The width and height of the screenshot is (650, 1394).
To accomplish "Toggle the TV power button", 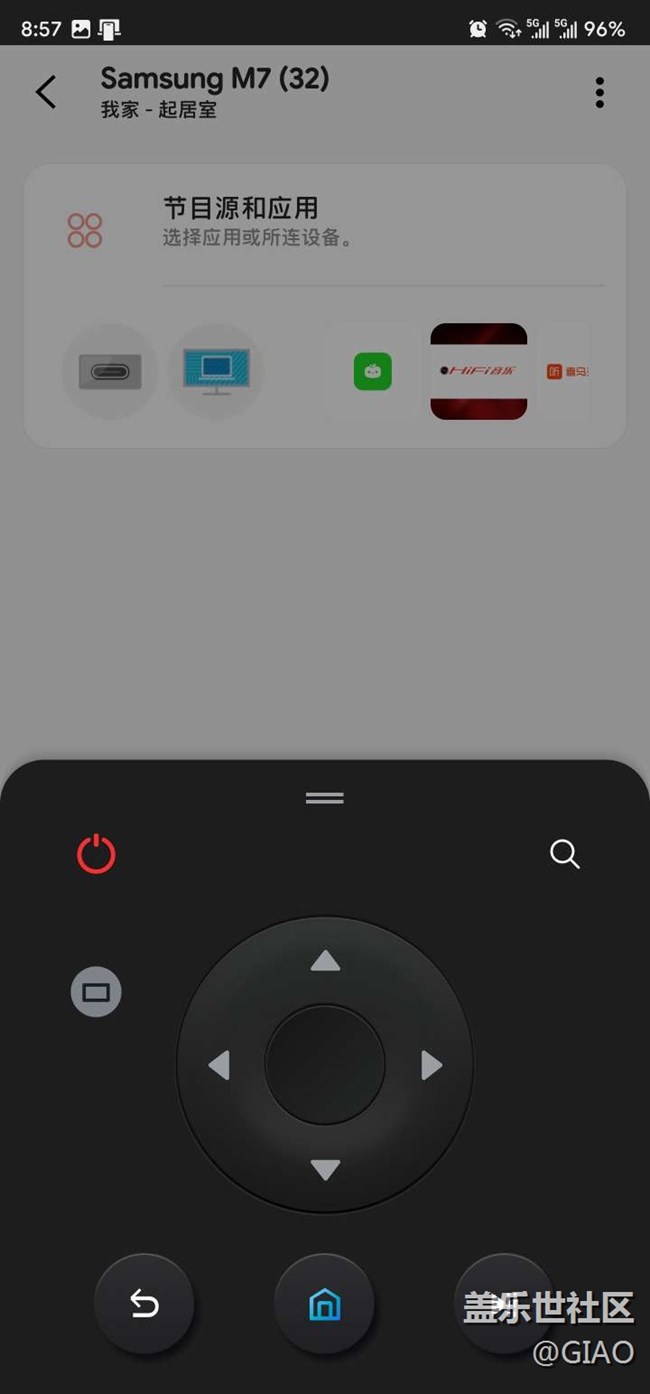I will [96, 855].
